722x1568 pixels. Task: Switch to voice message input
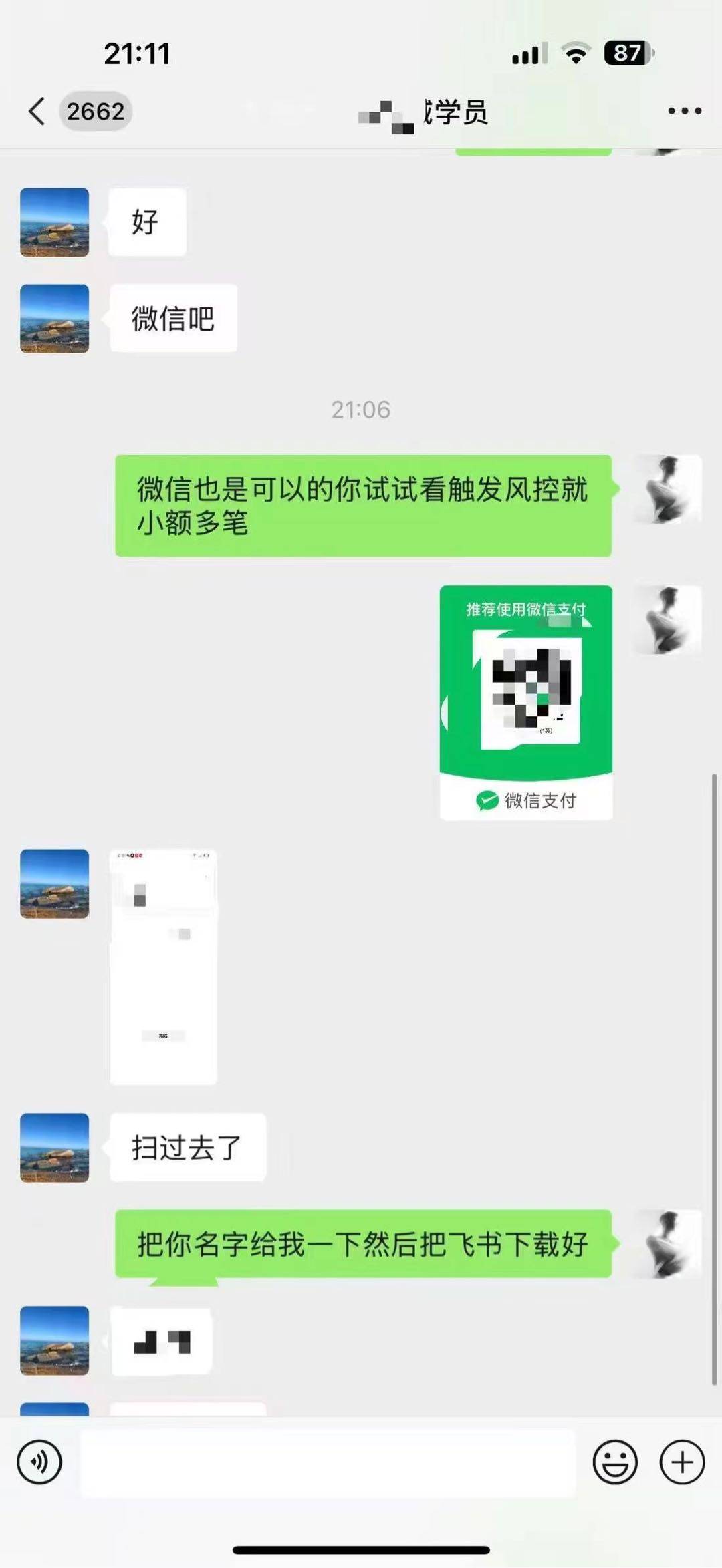click(x=39, y=1462)
